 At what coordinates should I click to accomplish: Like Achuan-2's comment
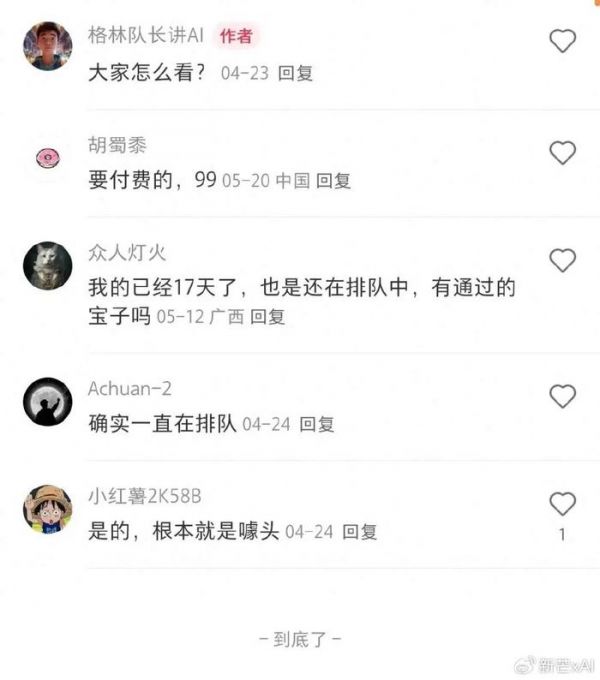563,396
